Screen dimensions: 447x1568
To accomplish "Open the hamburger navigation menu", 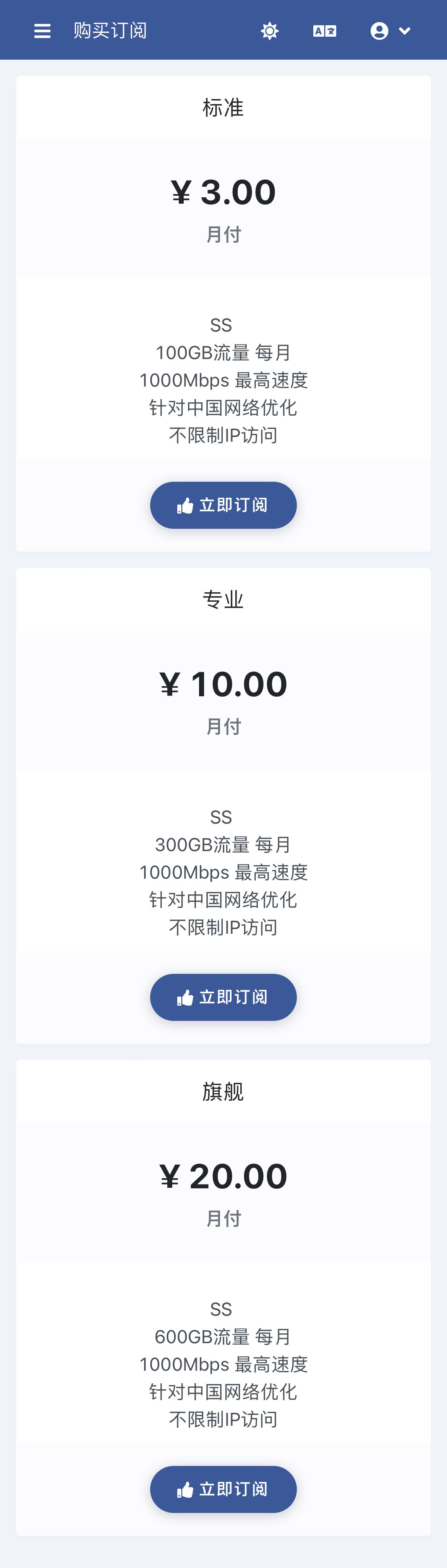I will pyautogui.click(x=42, y=31).
